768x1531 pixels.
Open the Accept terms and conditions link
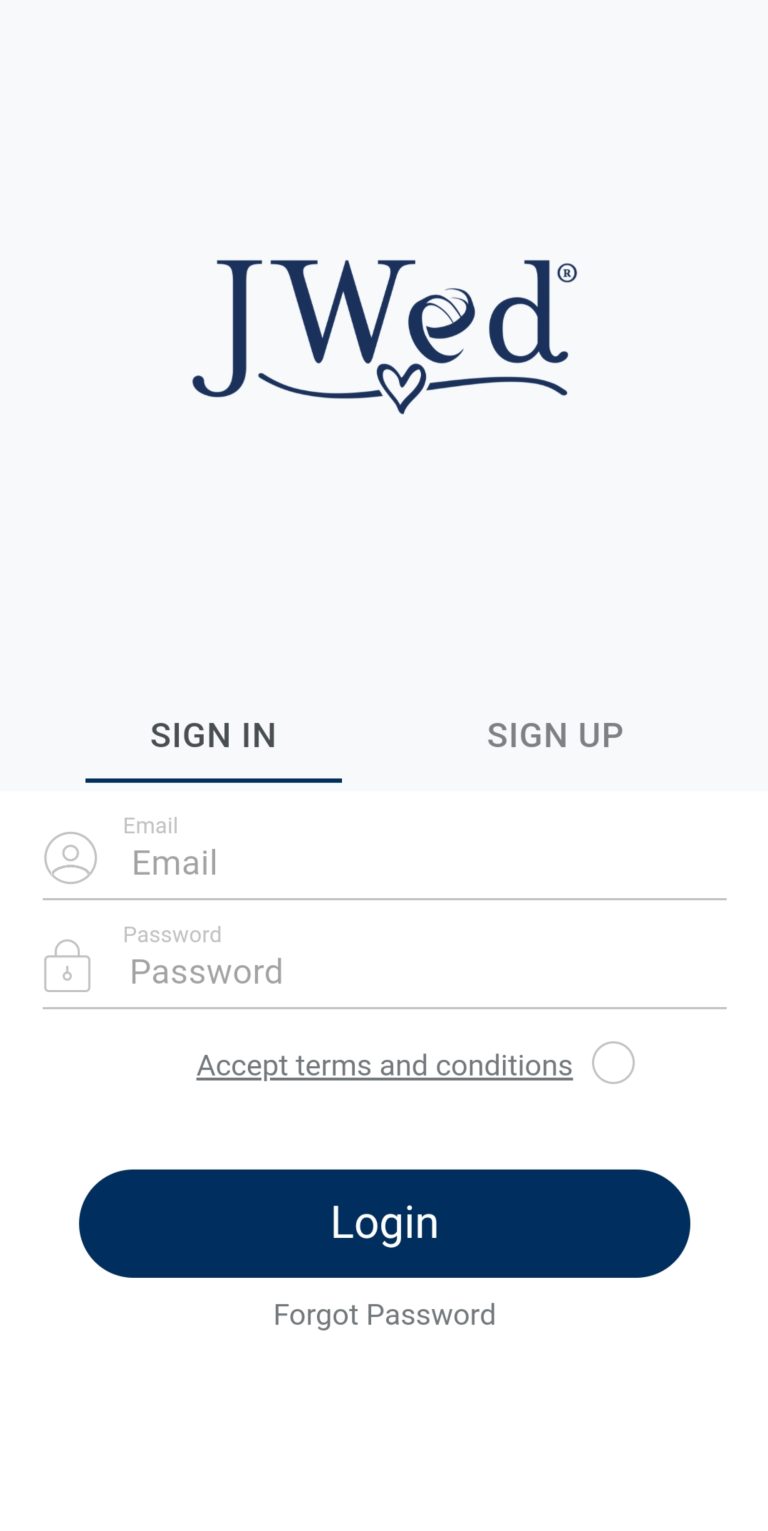(384, 1066)
